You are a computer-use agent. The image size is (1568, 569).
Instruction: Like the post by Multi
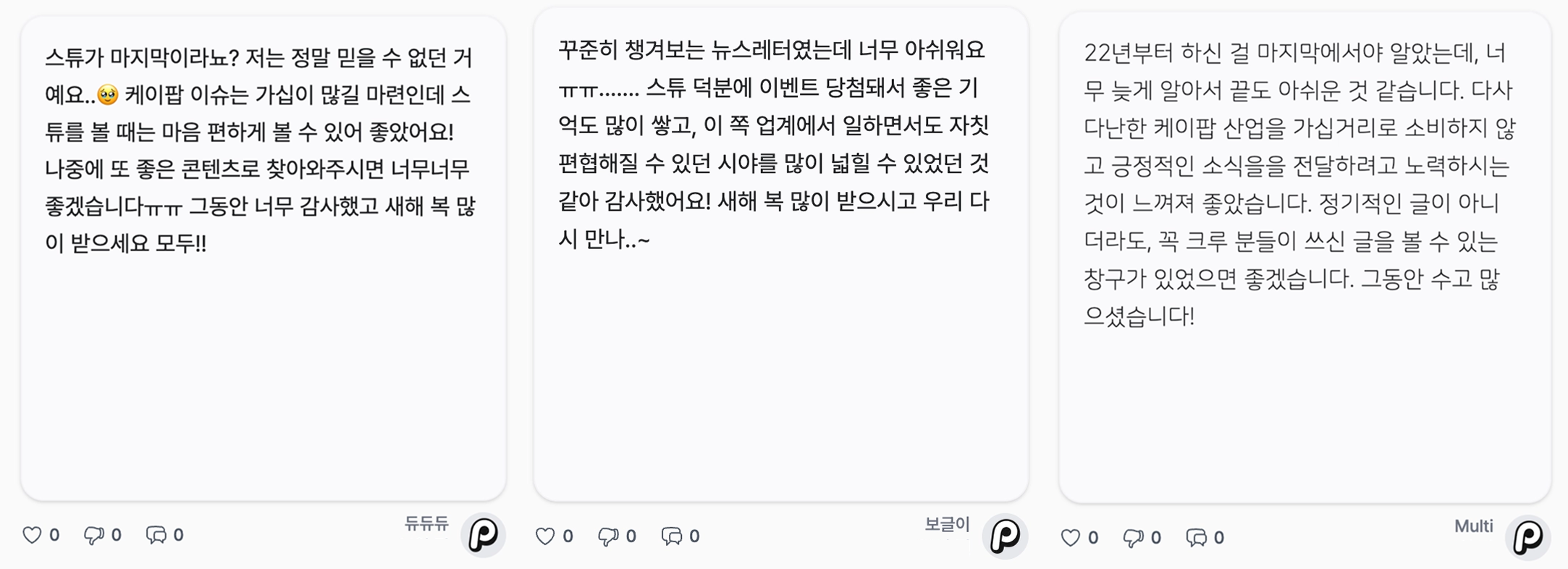(x=1070, y=538)
